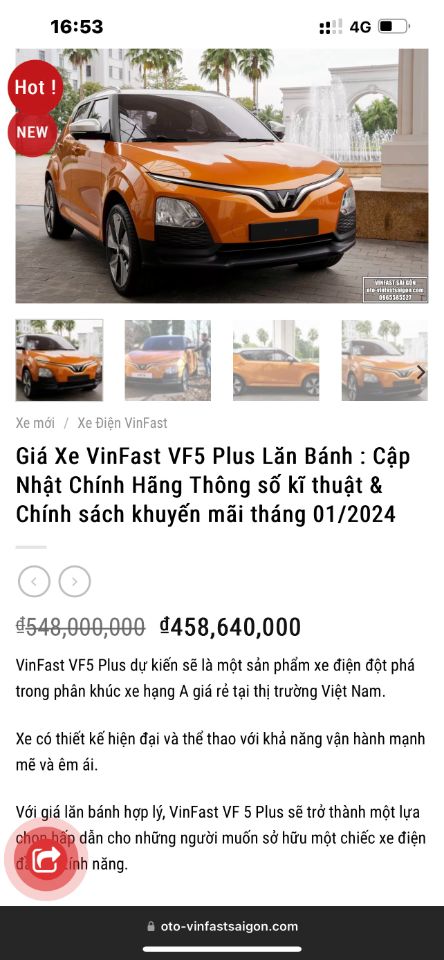Screen dimensions: 444x960
Task: Select the second gallery thumbnail with person
Action: click(168, 360)
